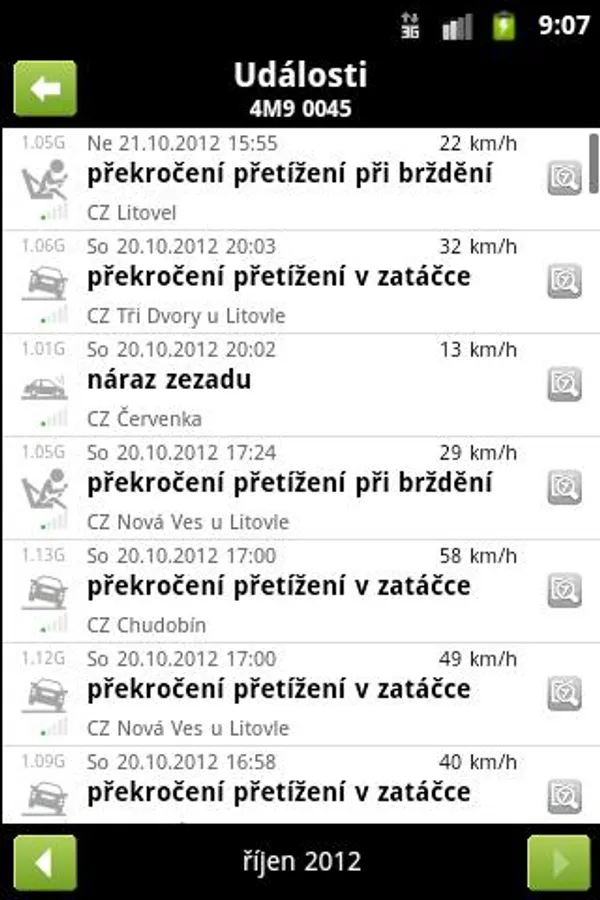The height and width of the screenshot is (900, 600).
Task: Show the previous month of events
Action: point(45,863)
